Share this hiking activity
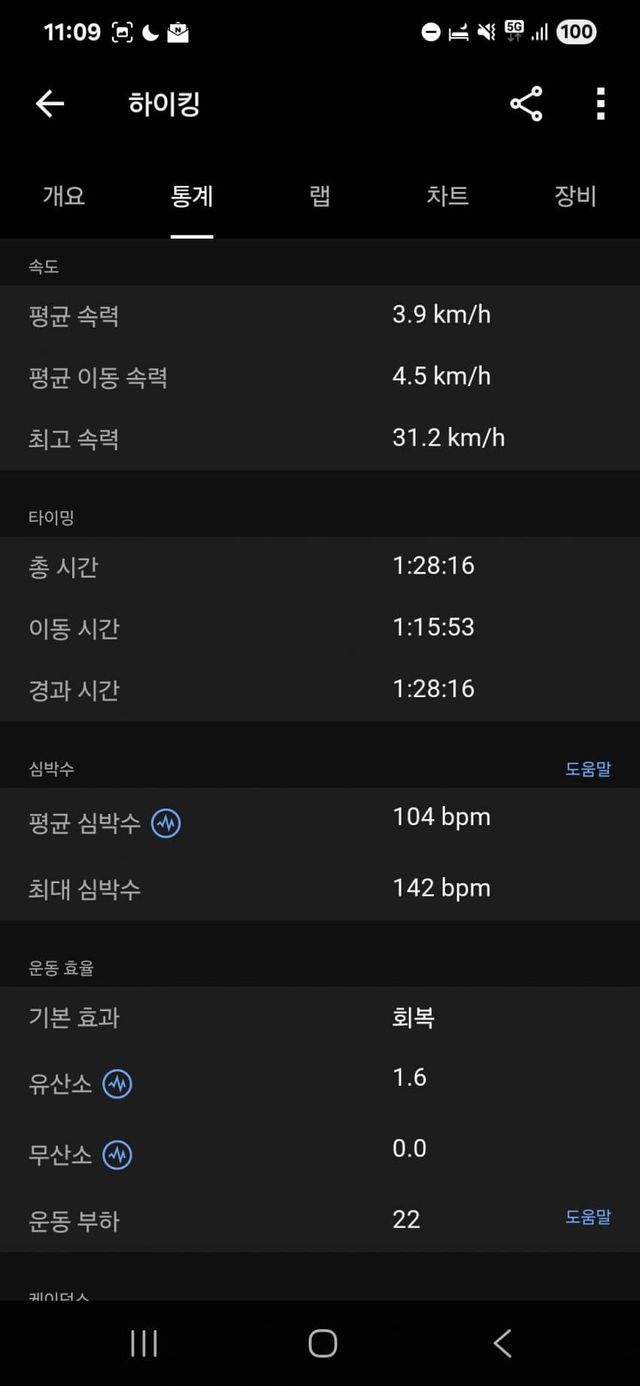 click(526, 104)
